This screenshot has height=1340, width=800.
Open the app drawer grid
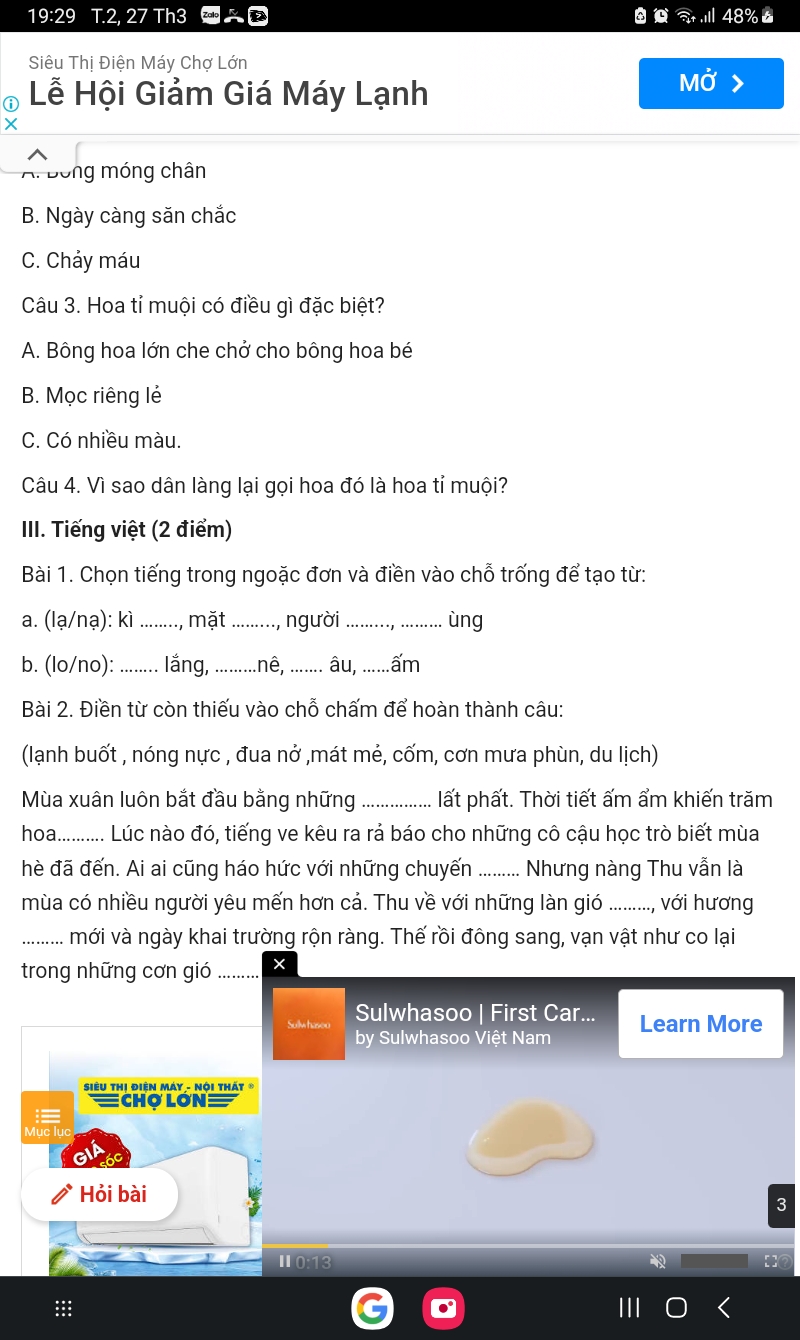[63, 1308]
